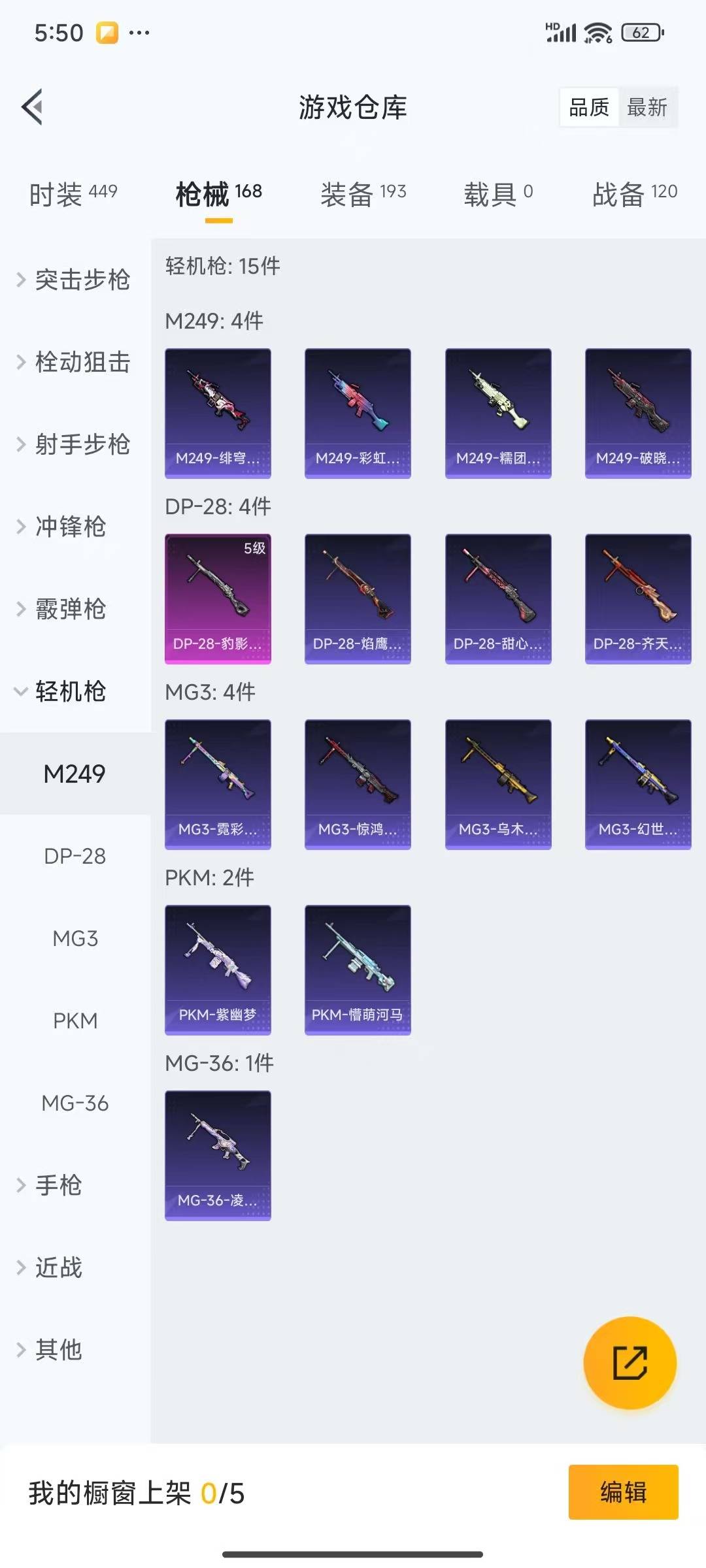Open the level 5 DP-28-豹影 skin

218,598
